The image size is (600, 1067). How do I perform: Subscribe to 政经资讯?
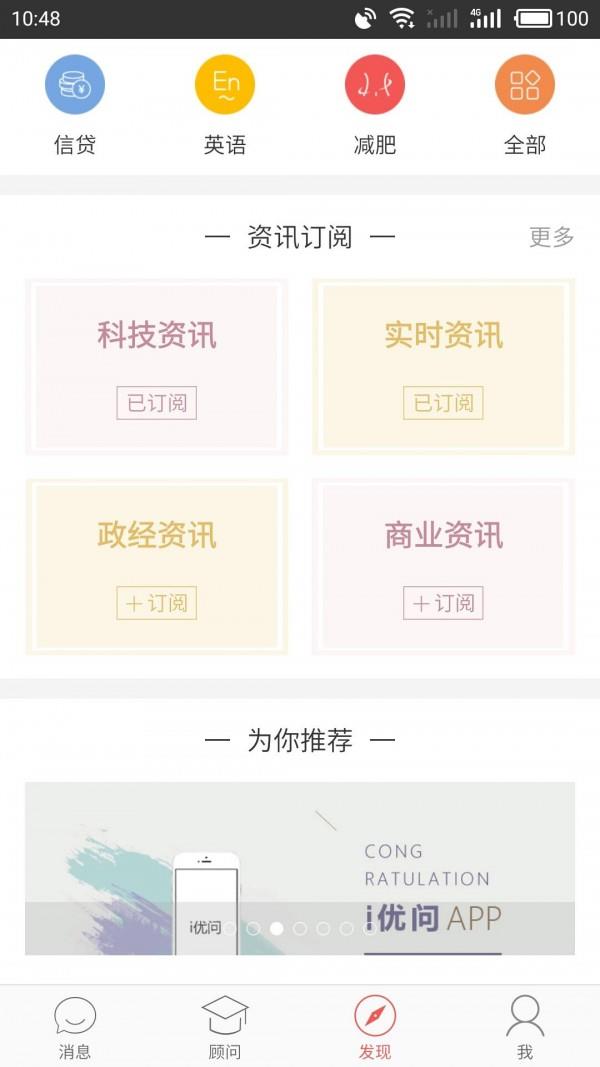click(x=157, y=603)
